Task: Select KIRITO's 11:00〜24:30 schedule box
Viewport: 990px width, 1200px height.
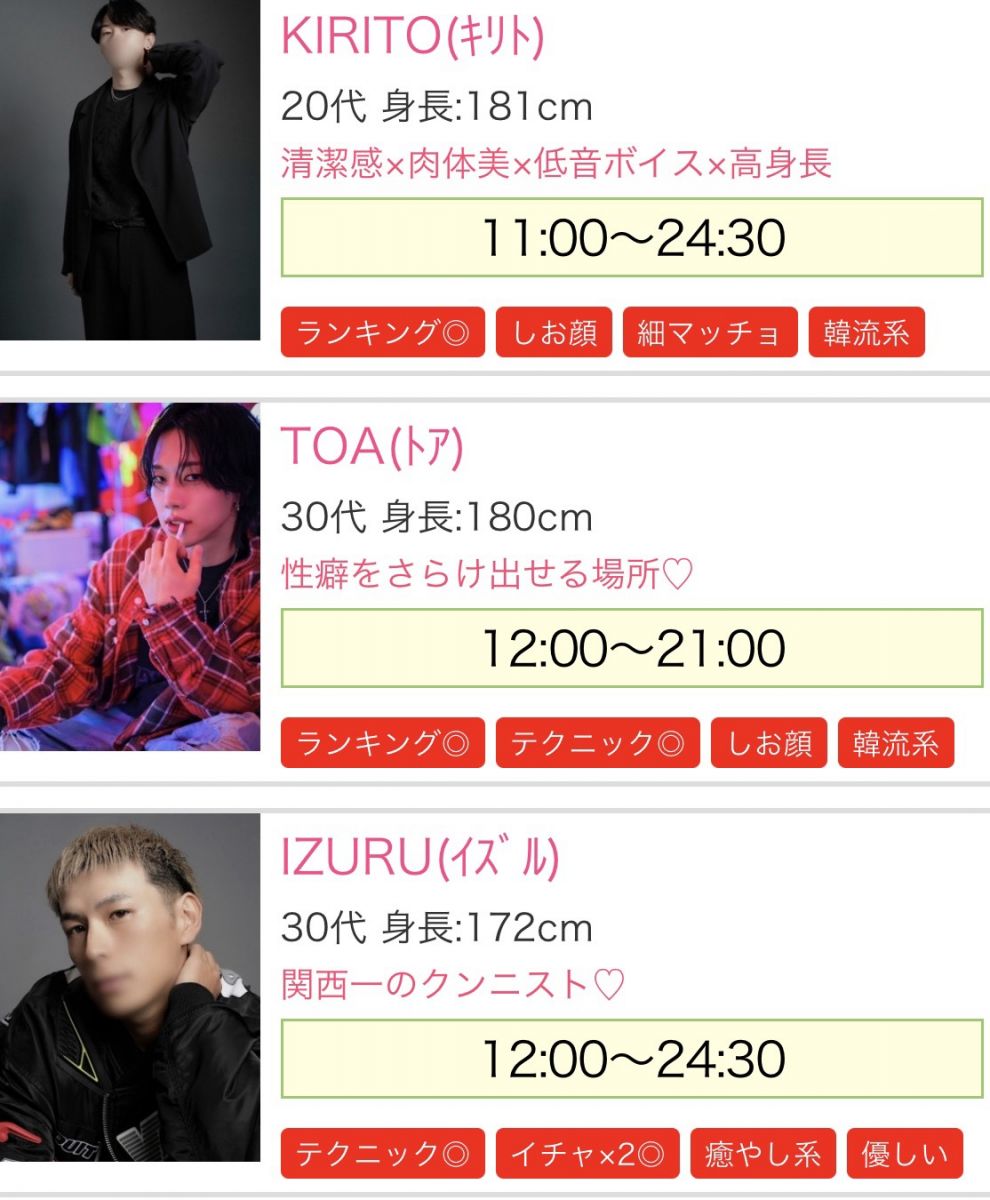Action: point(632,238)
